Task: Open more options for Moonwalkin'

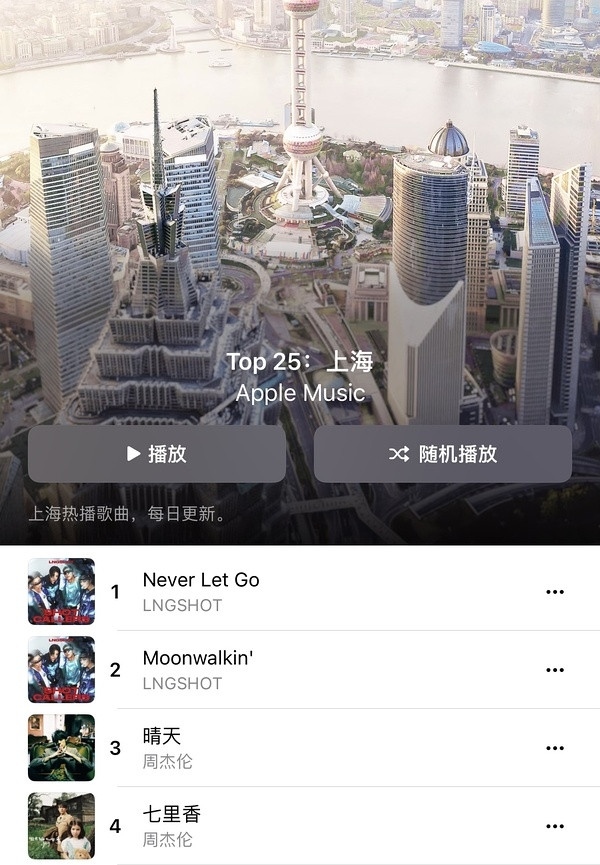Action: (x=555, y=670)
